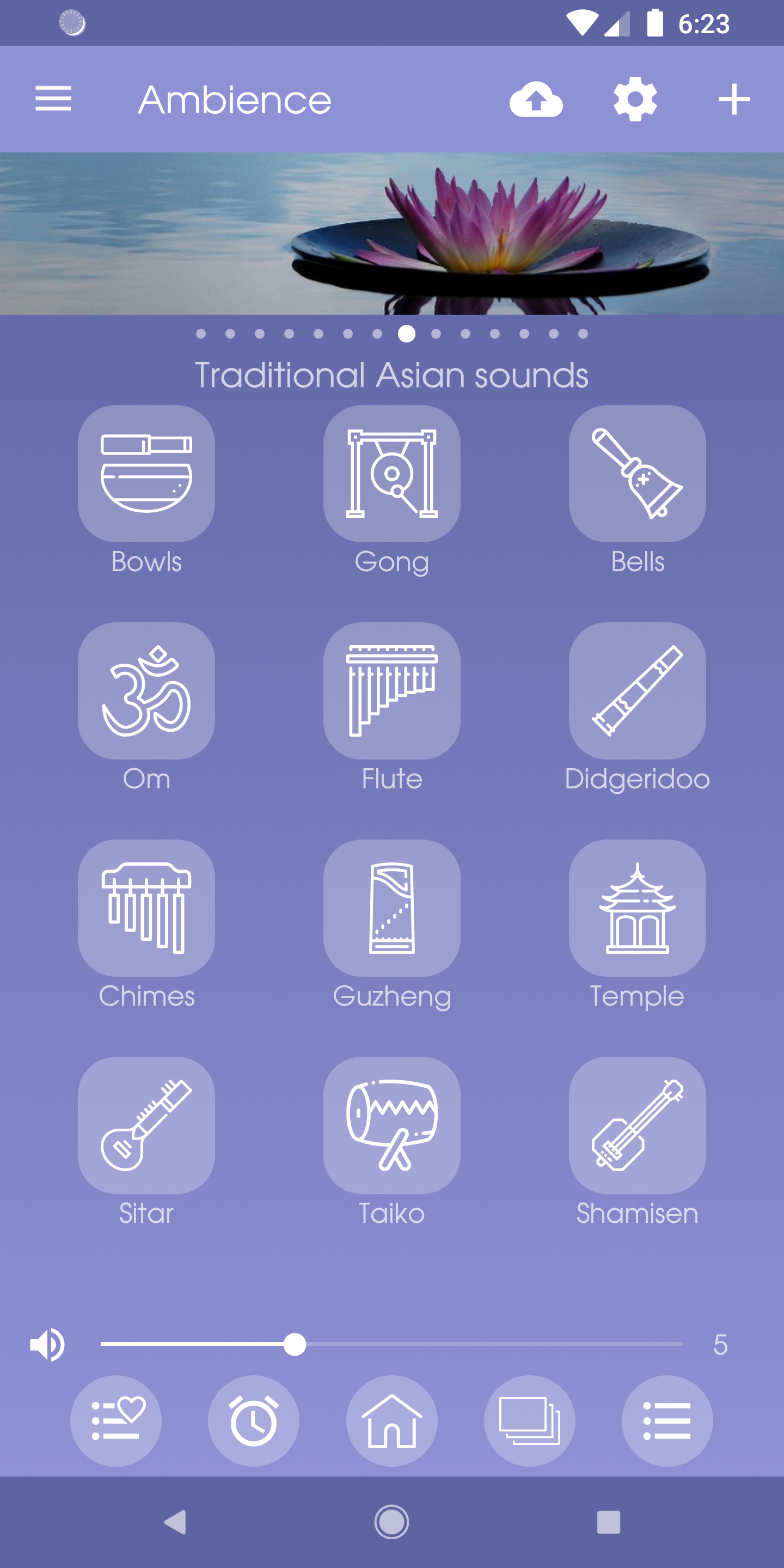The height and width of the screenshot is (1568, 784).
Task: Choose the Flute sound
Action: point(391,690)
